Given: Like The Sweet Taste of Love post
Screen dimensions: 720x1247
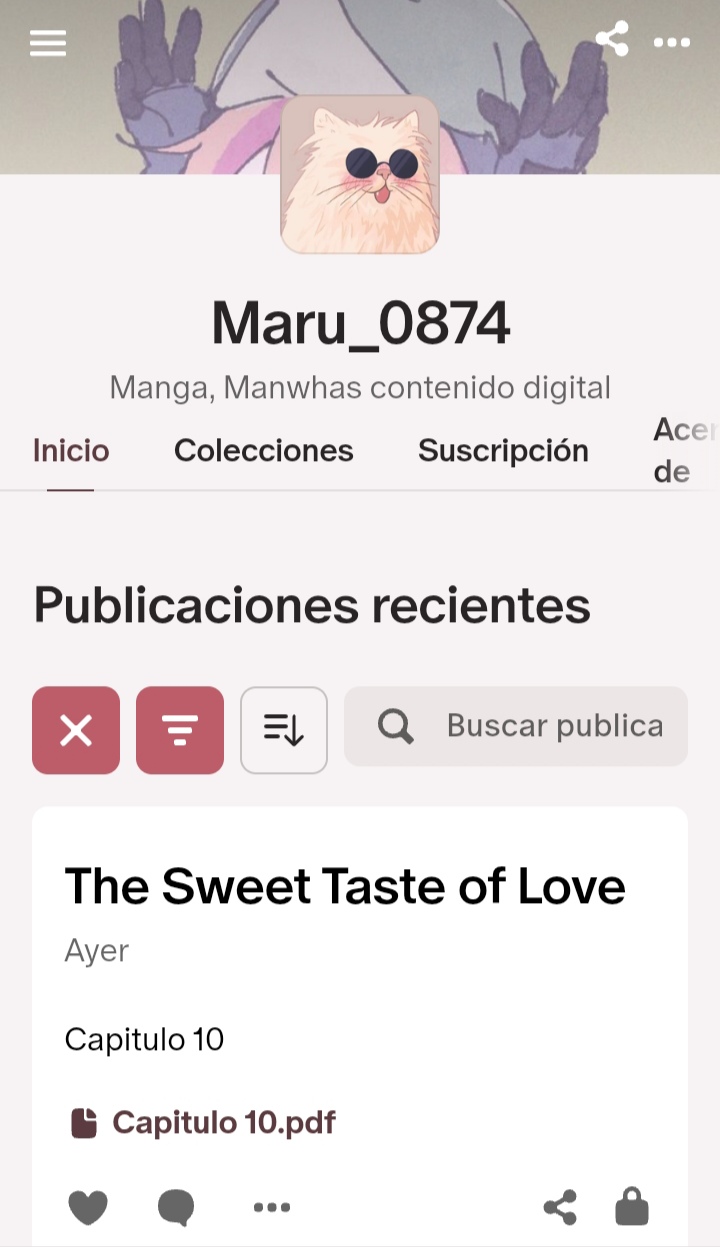Looking at the screenshot, I should click(x=88, y=1207).
